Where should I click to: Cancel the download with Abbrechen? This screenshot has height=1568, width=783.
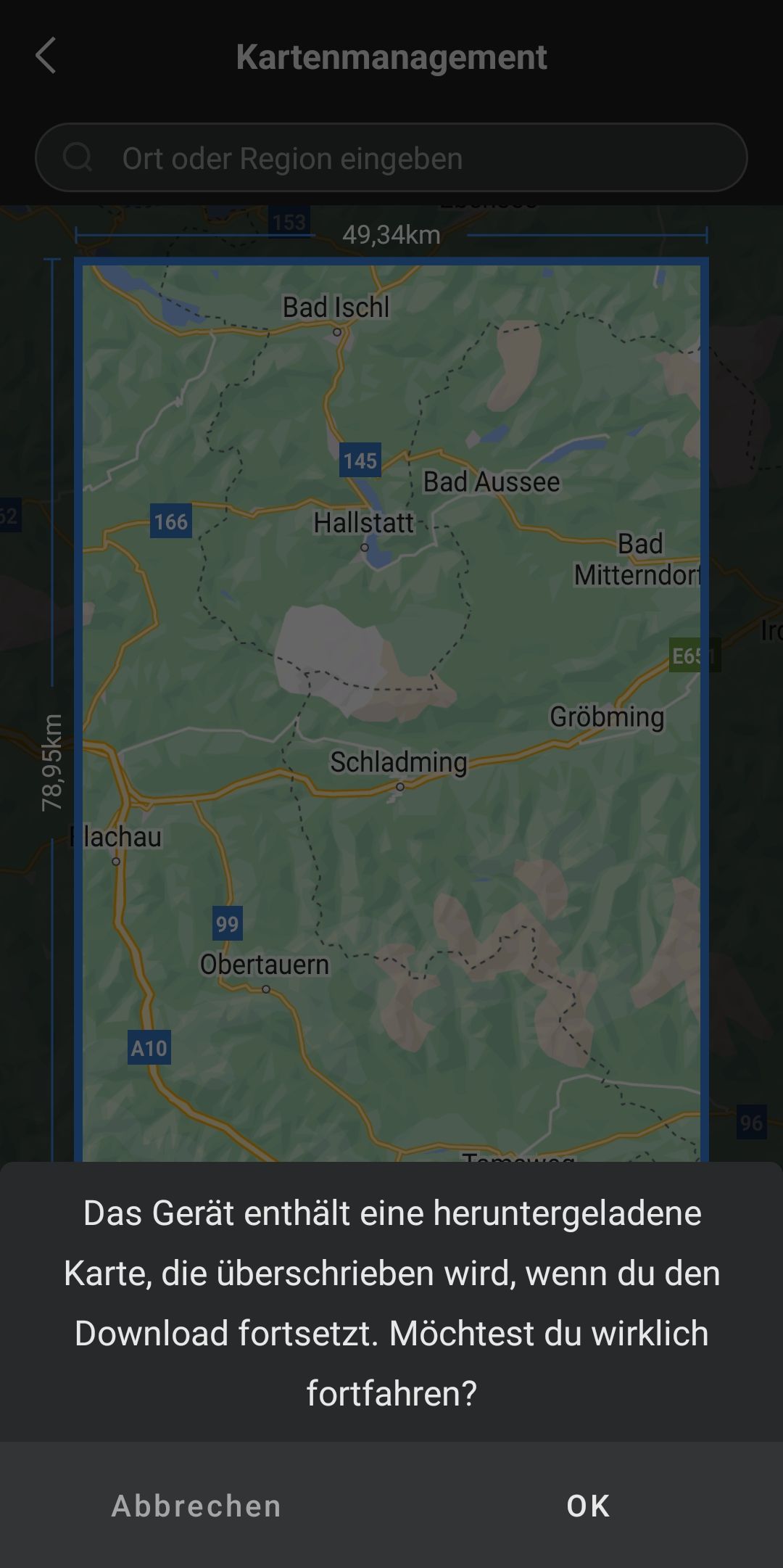tap(196, 1506)
